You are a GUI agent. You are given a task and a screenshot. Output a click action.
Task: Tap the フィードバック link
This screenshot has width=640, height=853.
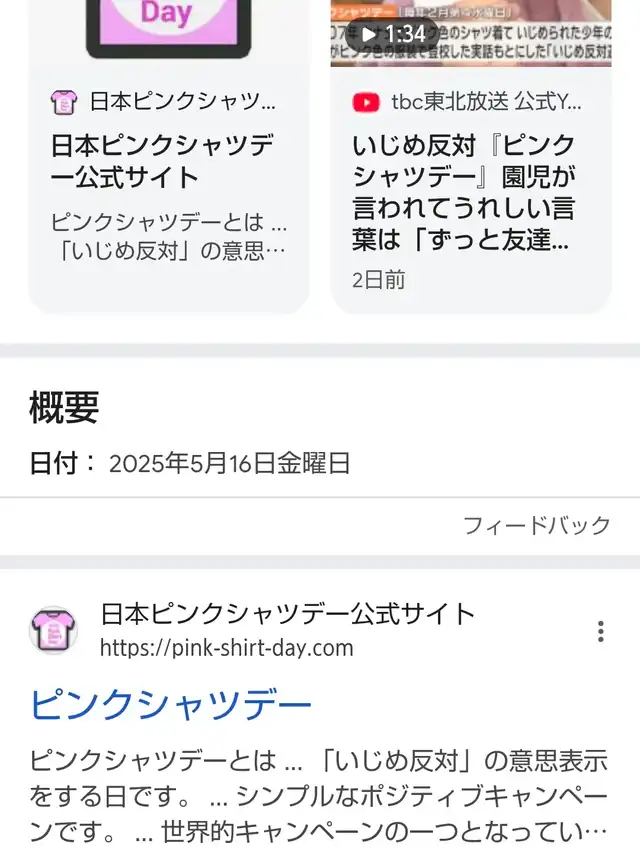pos(536,525)
